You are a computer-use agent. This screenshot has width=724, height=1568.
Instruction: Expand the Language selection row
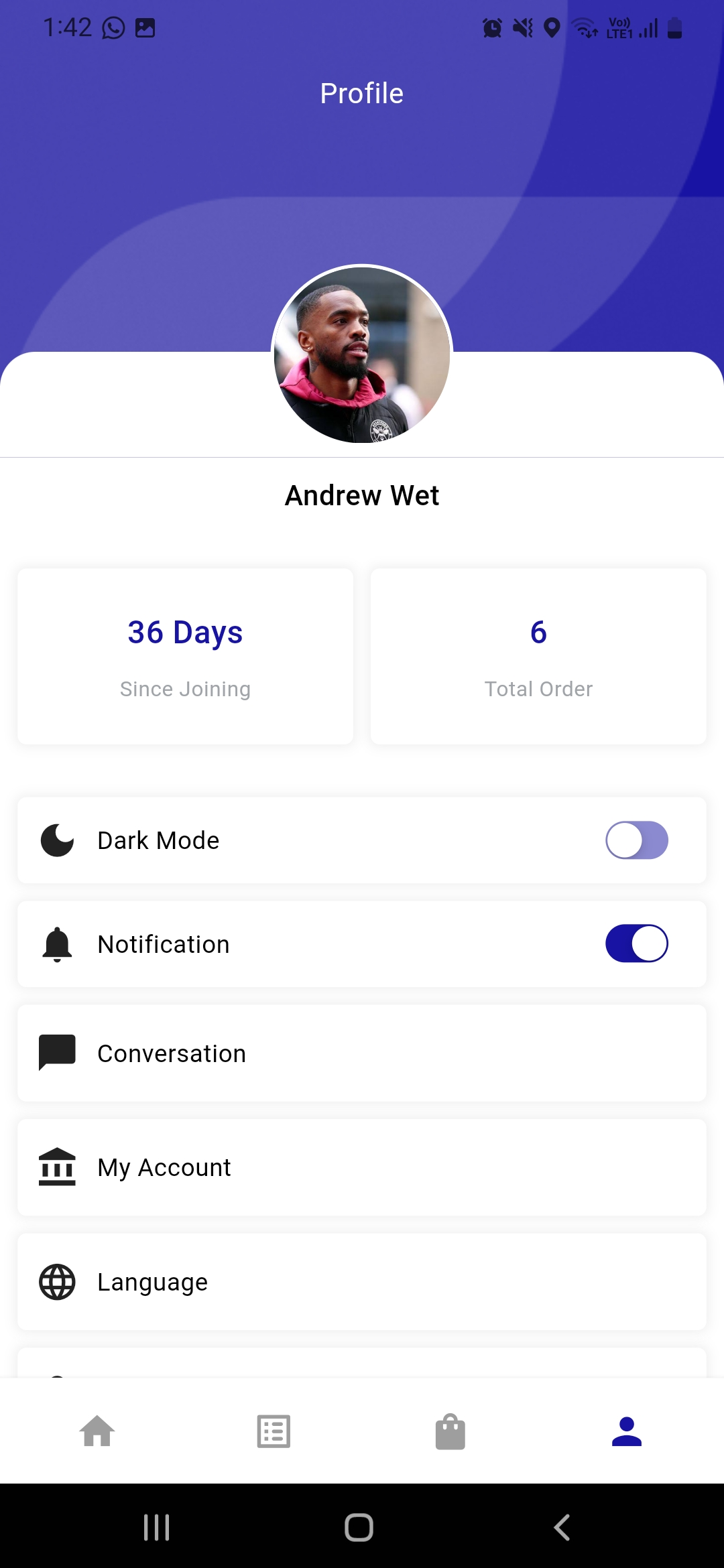click(x=362, y=1281)
